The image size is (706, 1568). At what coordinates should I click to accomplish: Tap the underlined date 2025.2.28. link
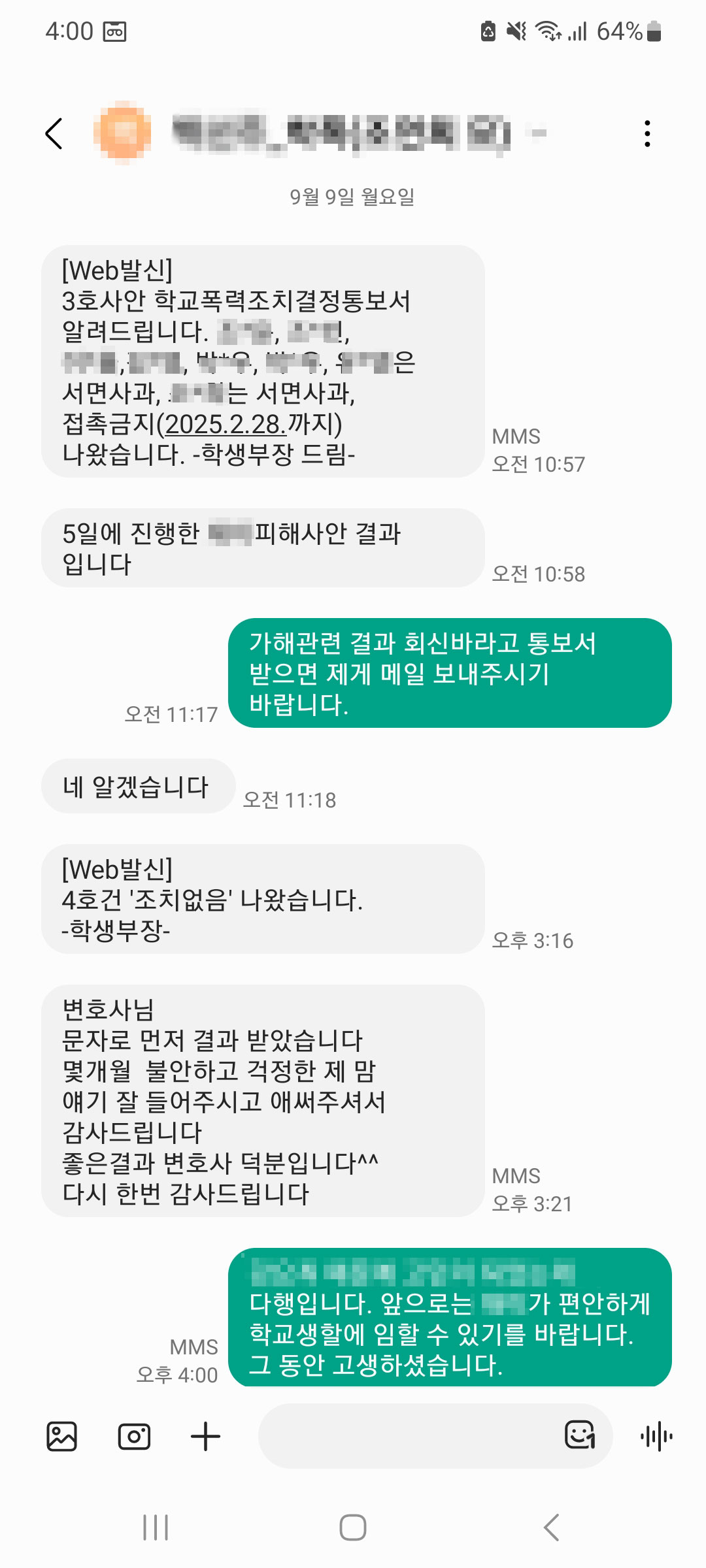226,425
